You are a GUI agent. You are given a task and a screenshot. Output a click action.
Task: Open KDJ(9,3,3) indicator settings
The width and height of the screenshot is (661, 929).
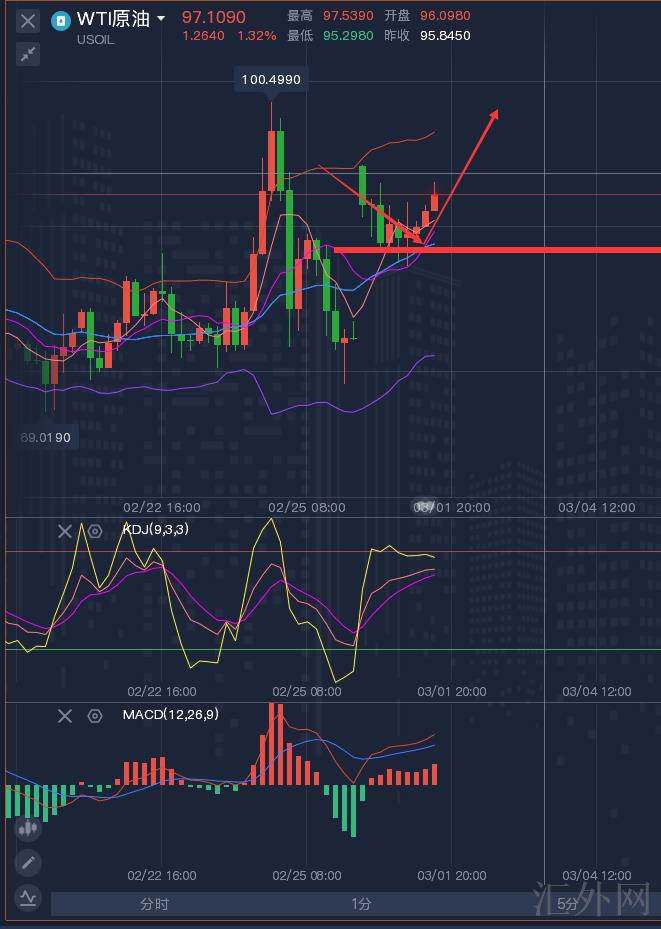point(95,531)
